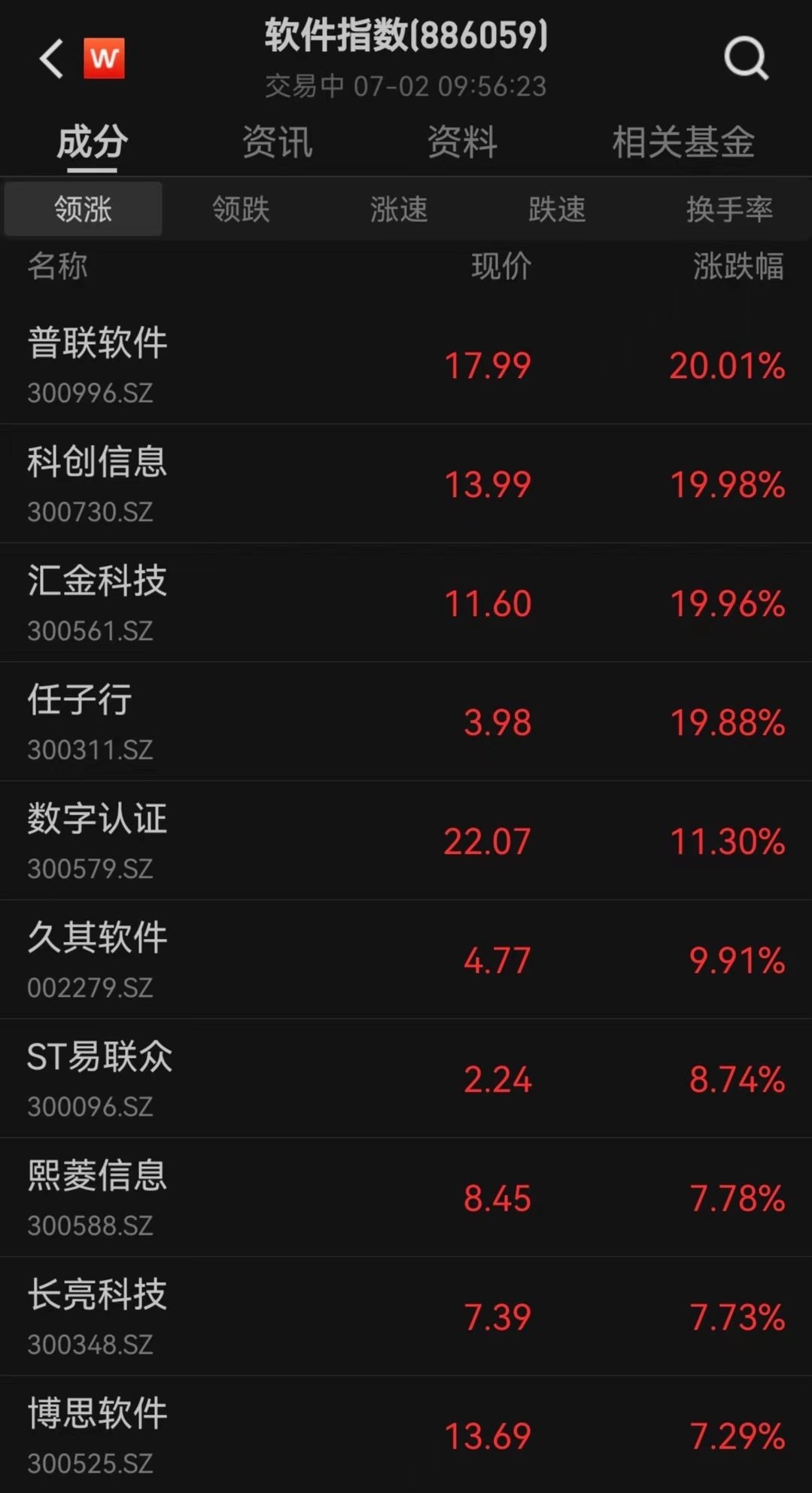Select the 跌速 sort chip
812x1493 pixels.
557,209
